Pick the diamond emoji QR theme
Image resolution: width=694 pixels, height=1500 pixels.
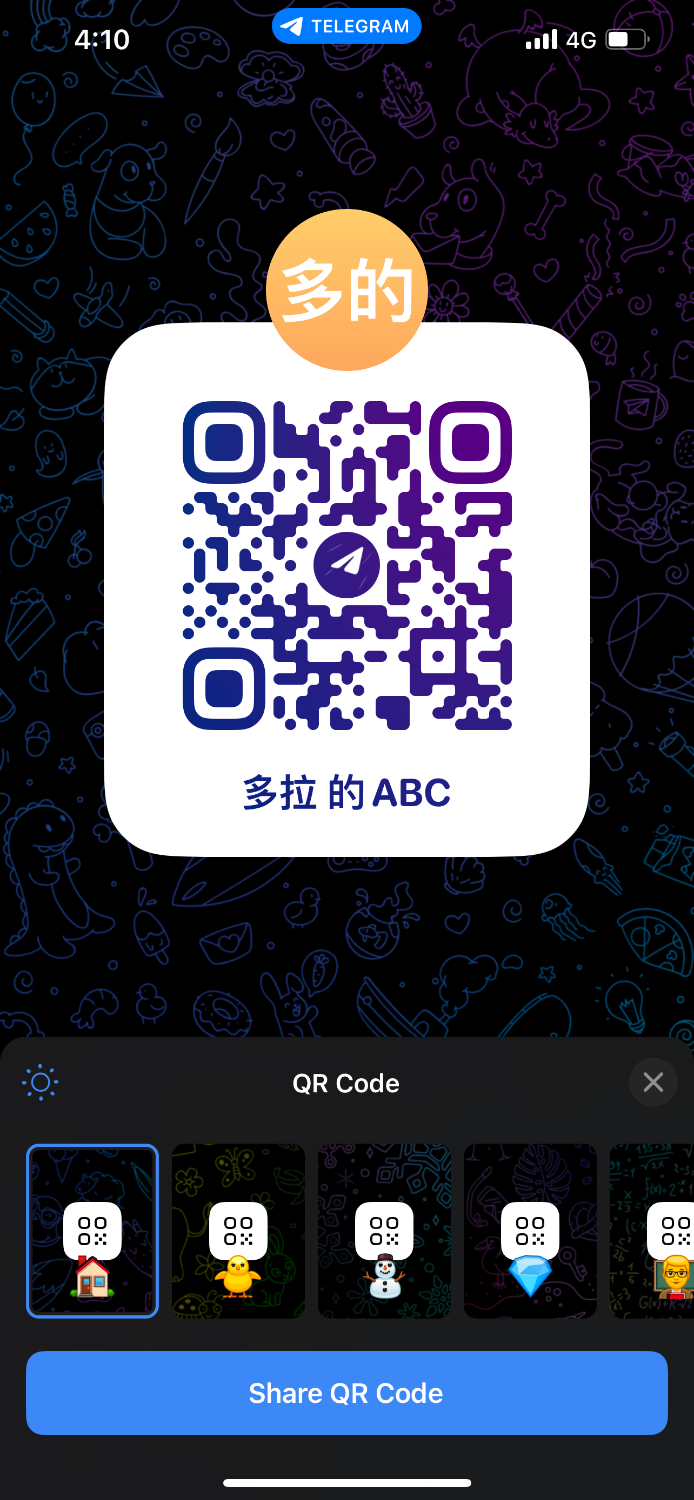point(530,1231)
